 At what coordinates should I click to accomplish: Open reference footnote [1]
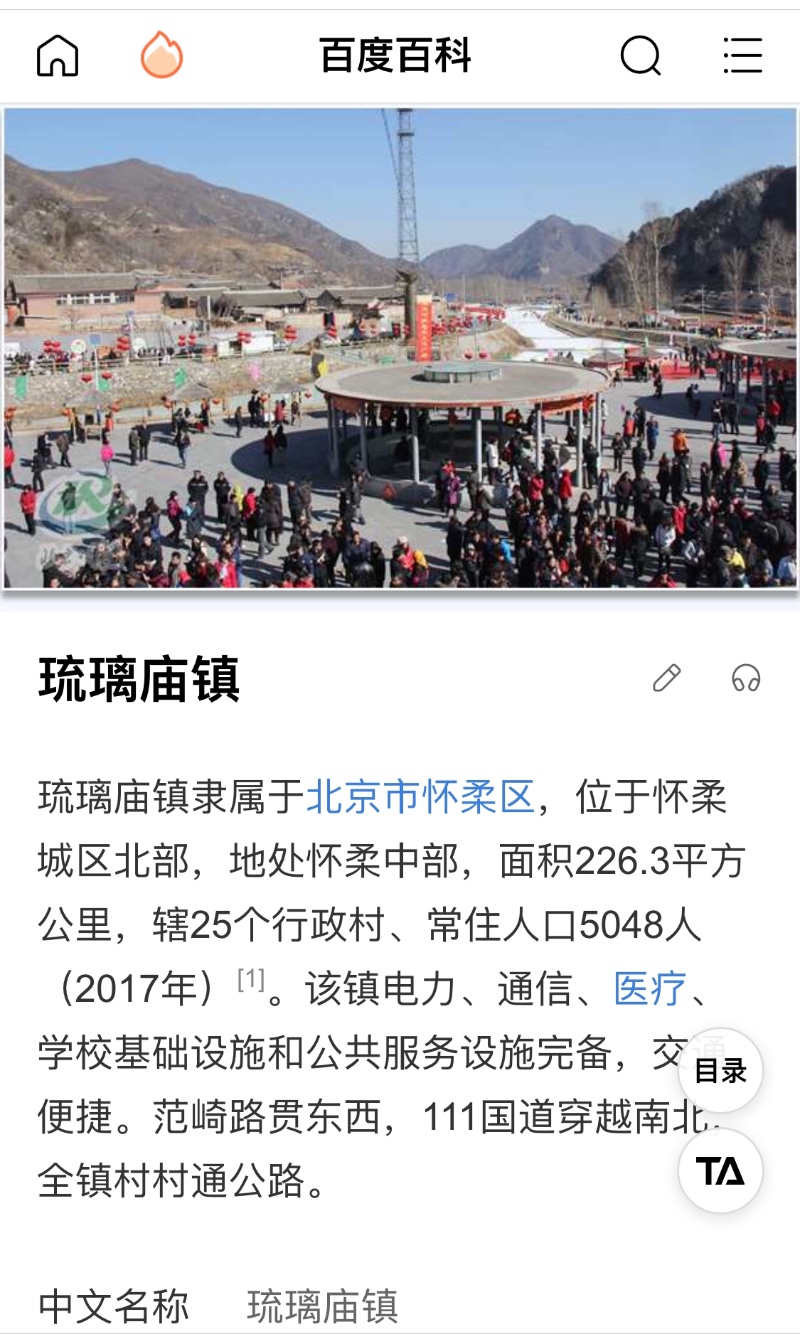tap(251, 980)
